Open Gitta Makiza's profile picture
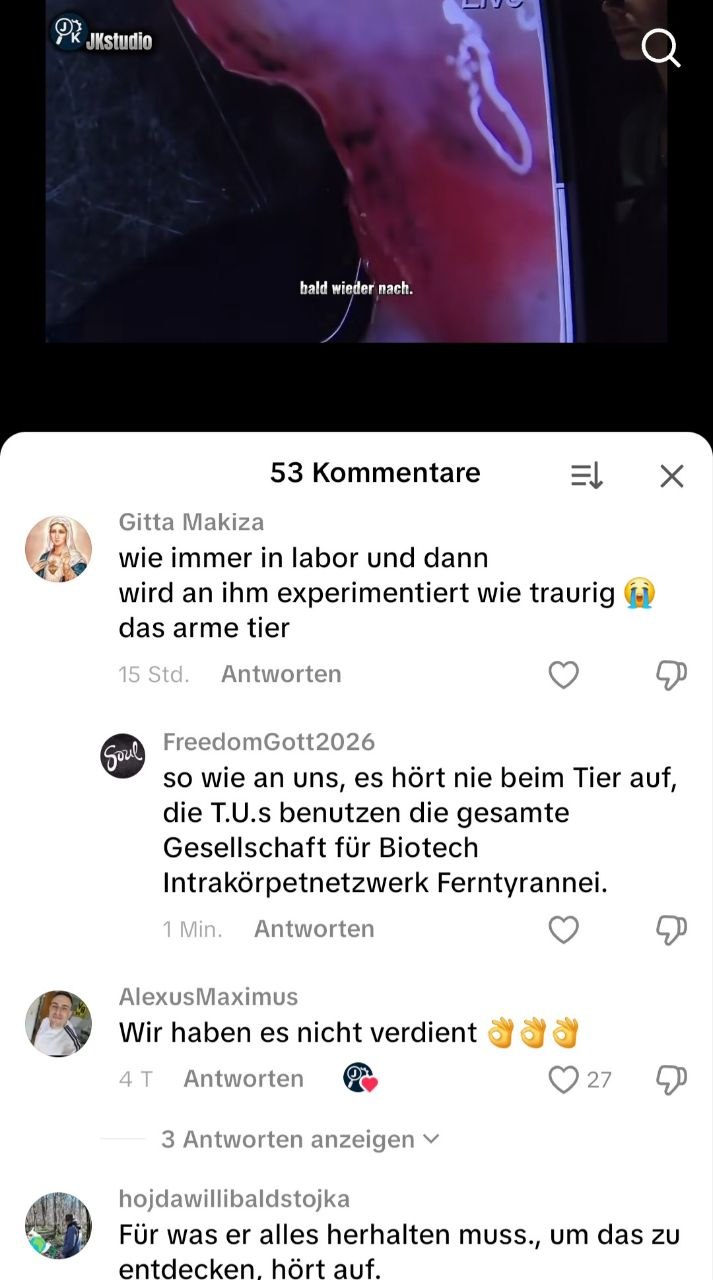This screenshot has width=713, height=1280. [58, 549]
